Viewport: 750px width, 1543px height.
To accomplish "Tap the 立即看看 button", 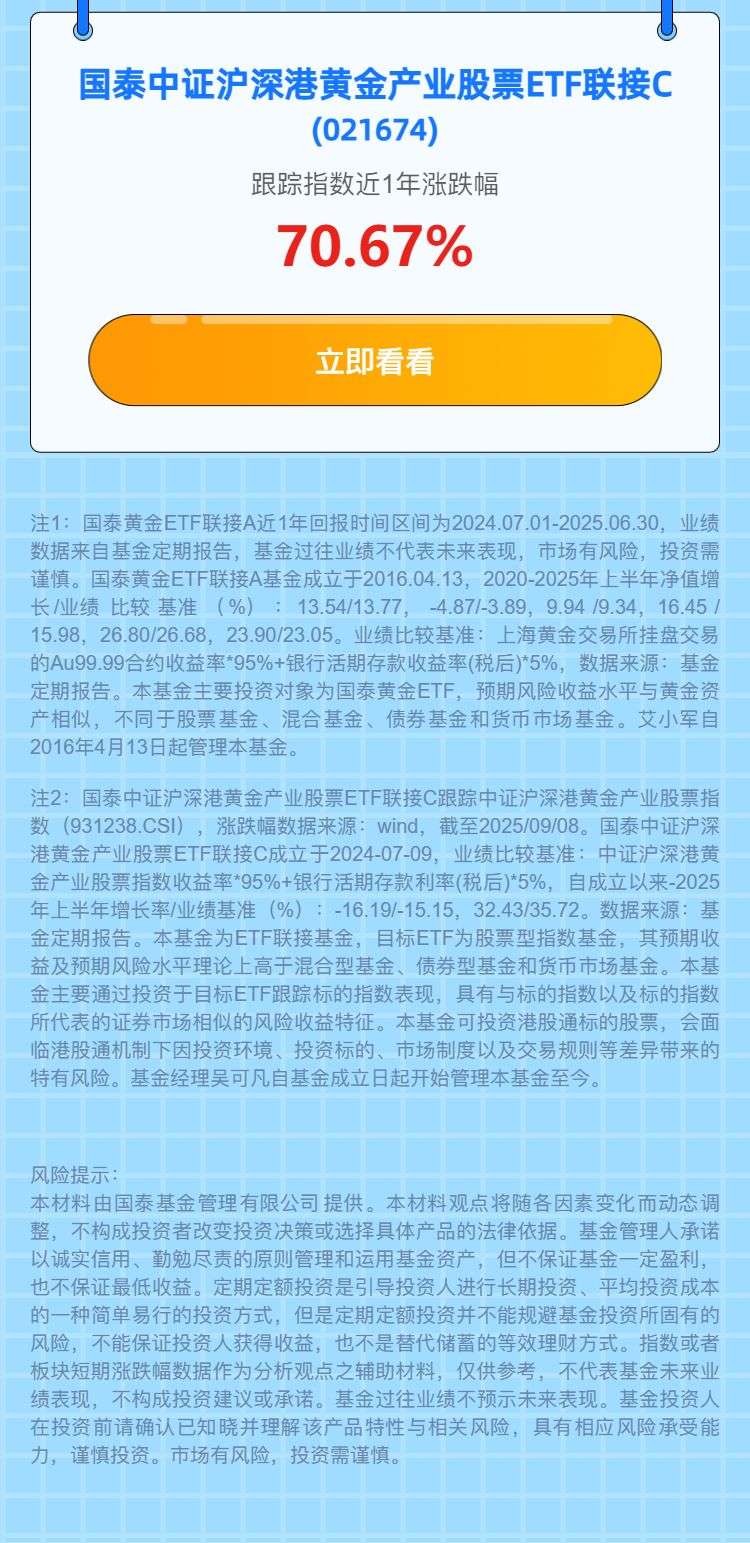I will tap(375, 361).
